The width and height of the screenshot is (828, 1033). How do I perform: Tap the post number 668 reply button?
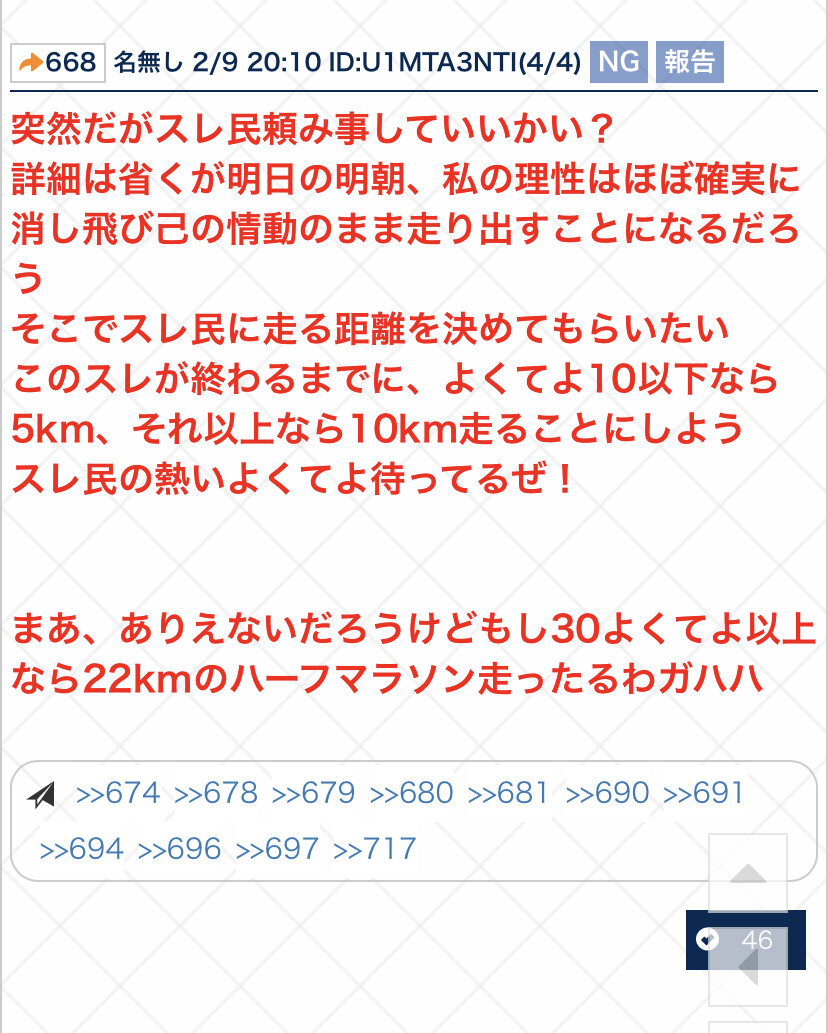[57, 62]
